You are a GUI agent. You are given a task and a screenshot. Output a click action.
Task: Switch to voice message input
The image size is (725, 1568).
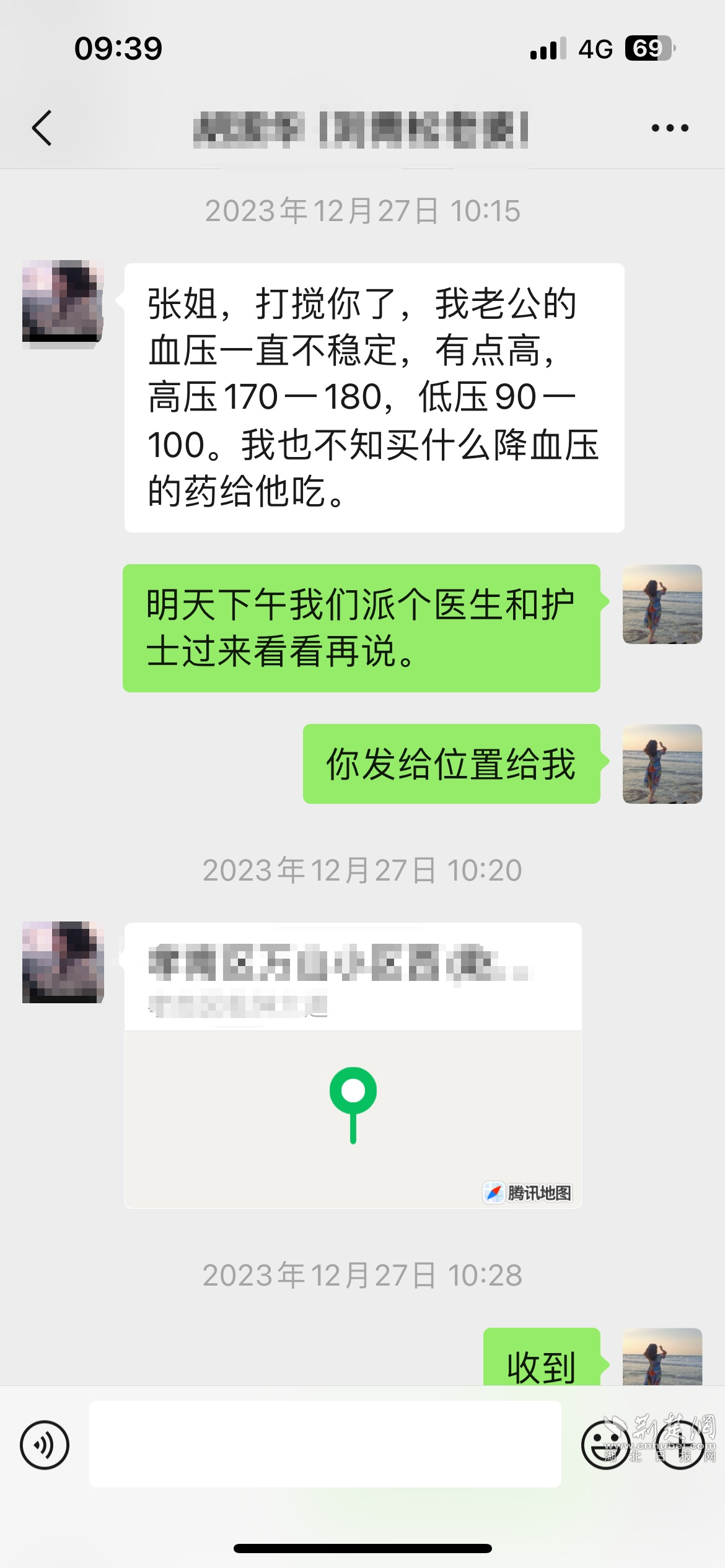[45, 1445]
